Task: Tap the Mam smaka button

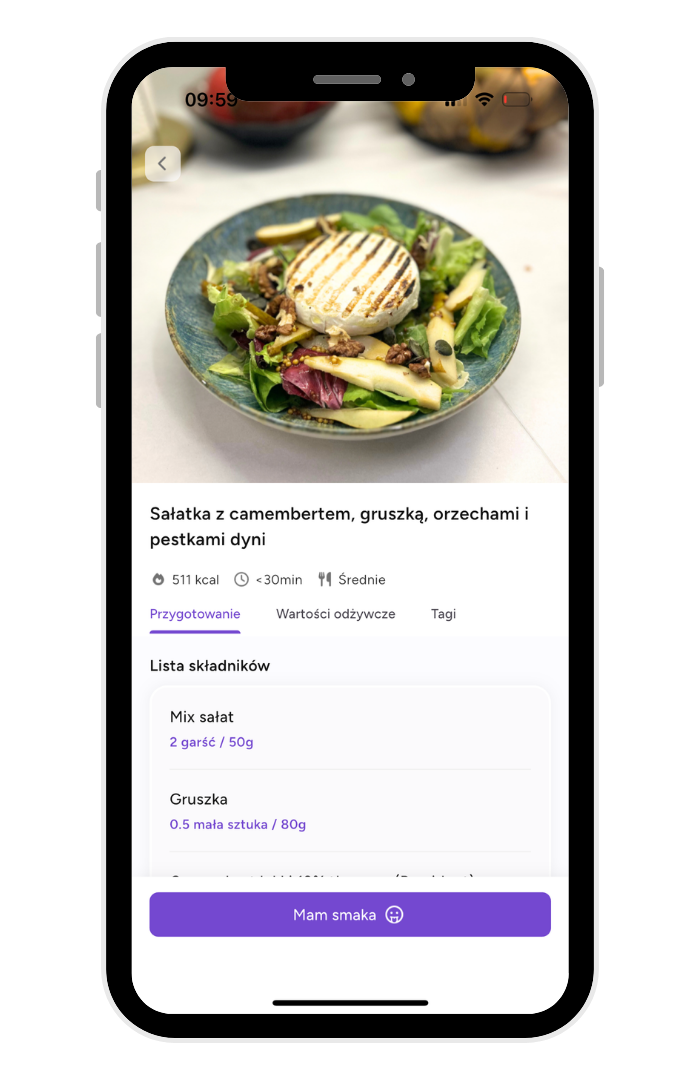Action: click(x=350, y=914)
